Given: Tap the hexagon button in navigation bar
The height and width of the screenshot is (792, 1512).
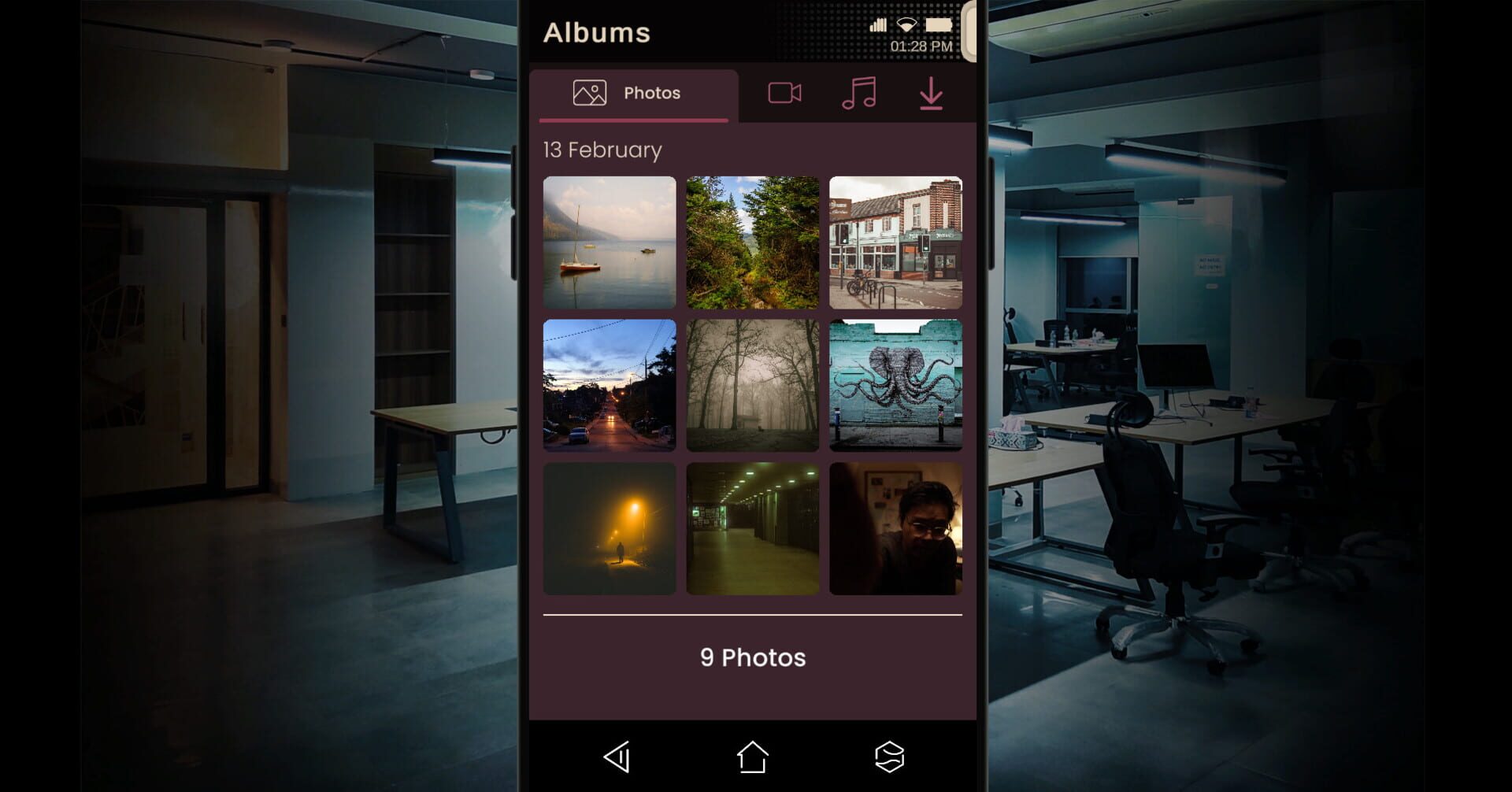Looking at the screenshot, I should [x=889, y=757].
